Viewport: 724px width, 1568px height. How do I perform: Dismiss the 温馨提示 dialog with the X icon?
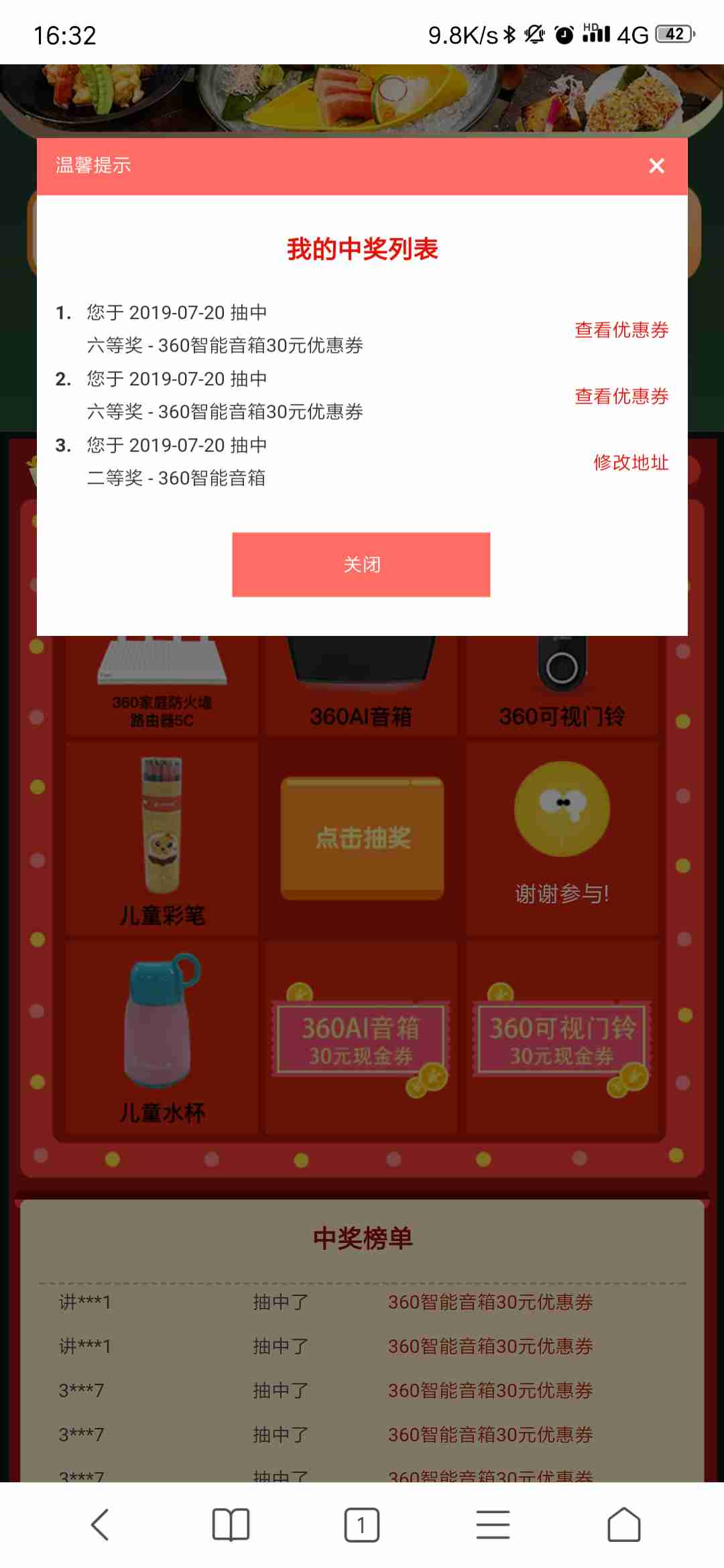(656, 166)
